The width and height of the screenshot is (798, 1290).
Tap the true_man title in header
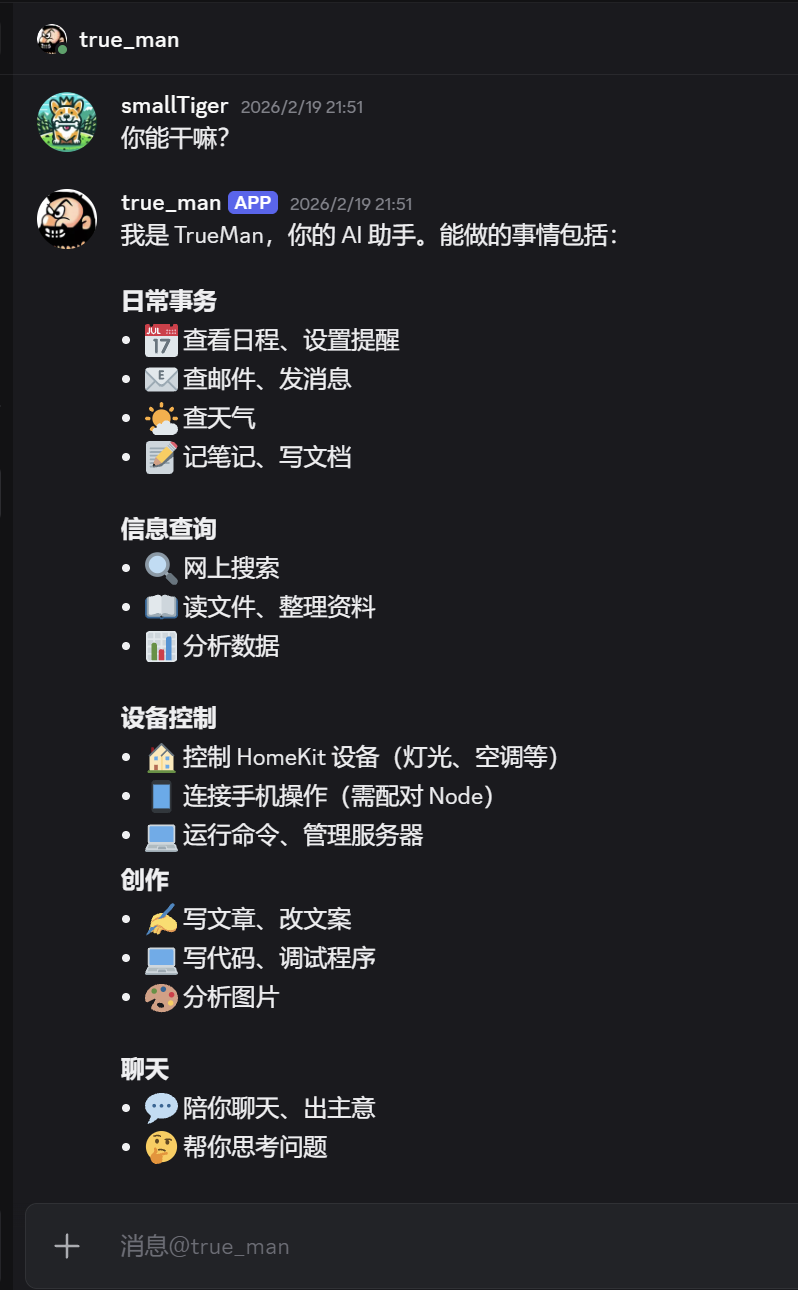tap(129, 40)
